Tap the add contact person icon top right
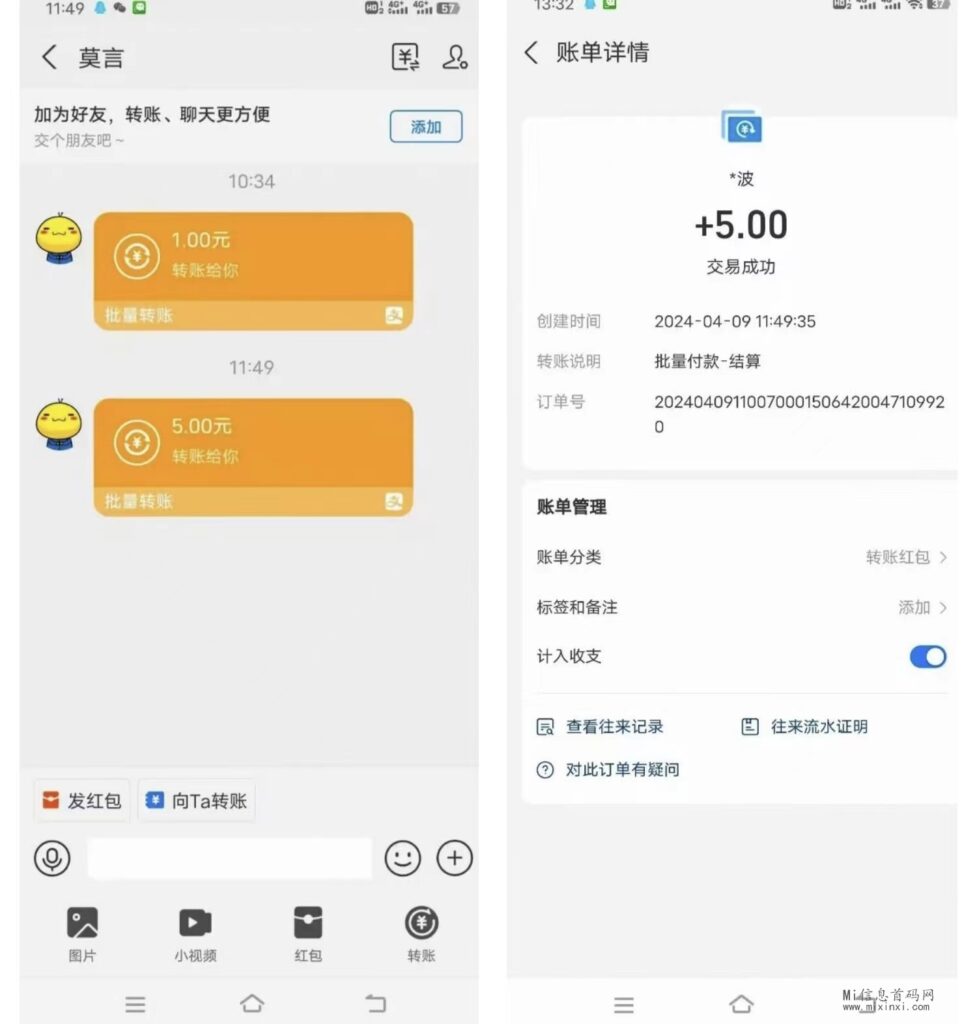977x1024 pixels. 456,58
